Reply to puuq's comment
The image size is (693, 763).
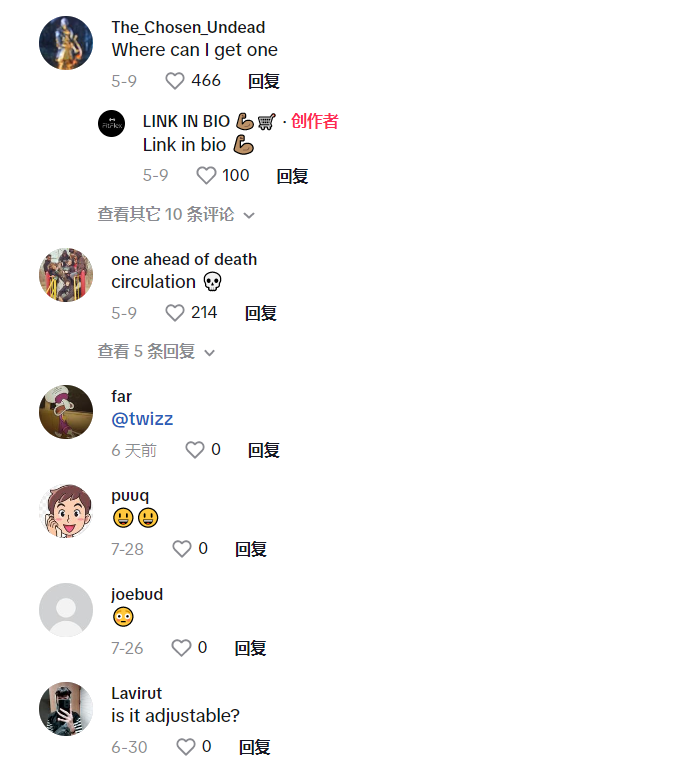pos(251,549)
